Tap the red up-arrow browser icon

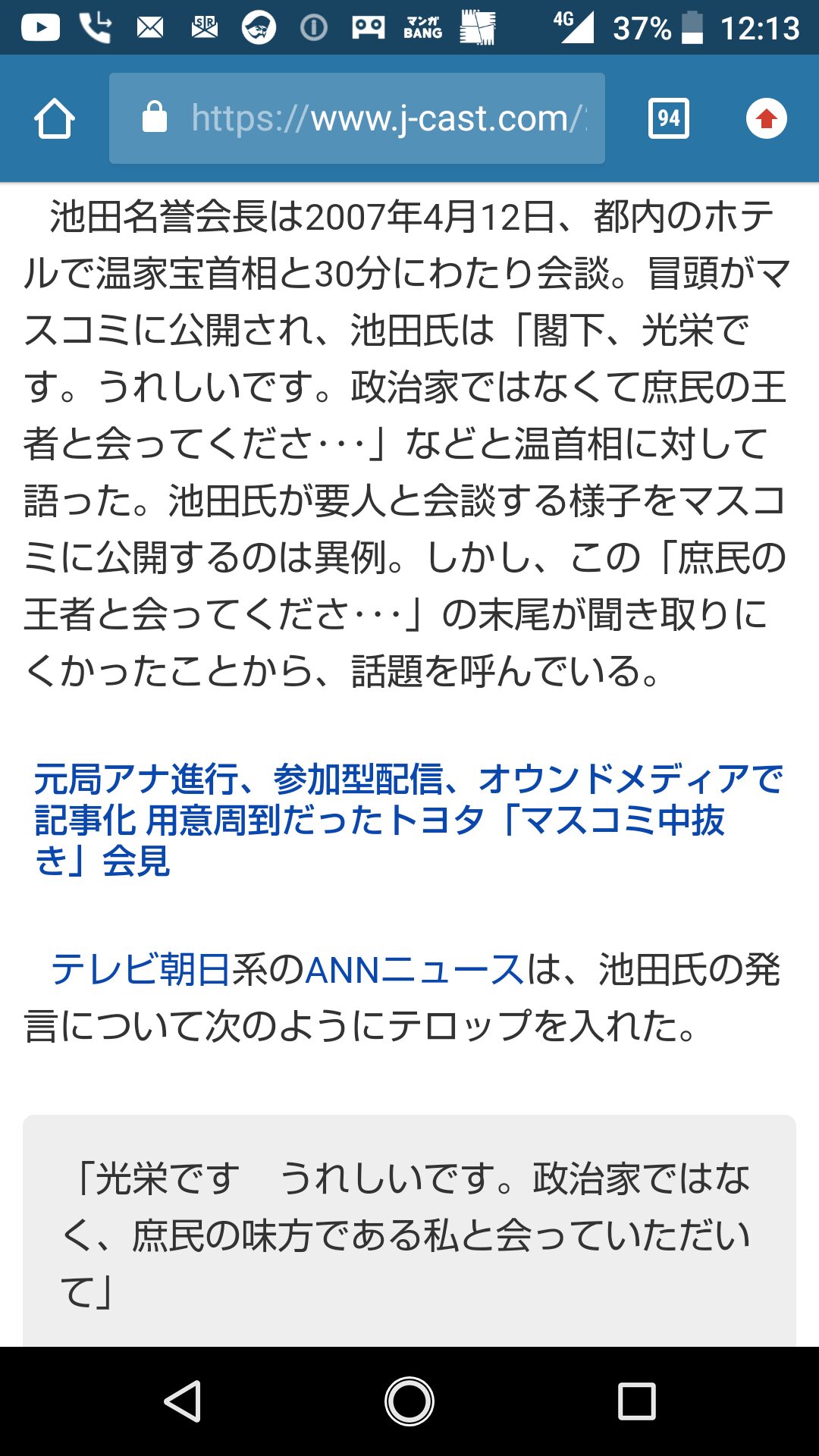tap(767, 118)
